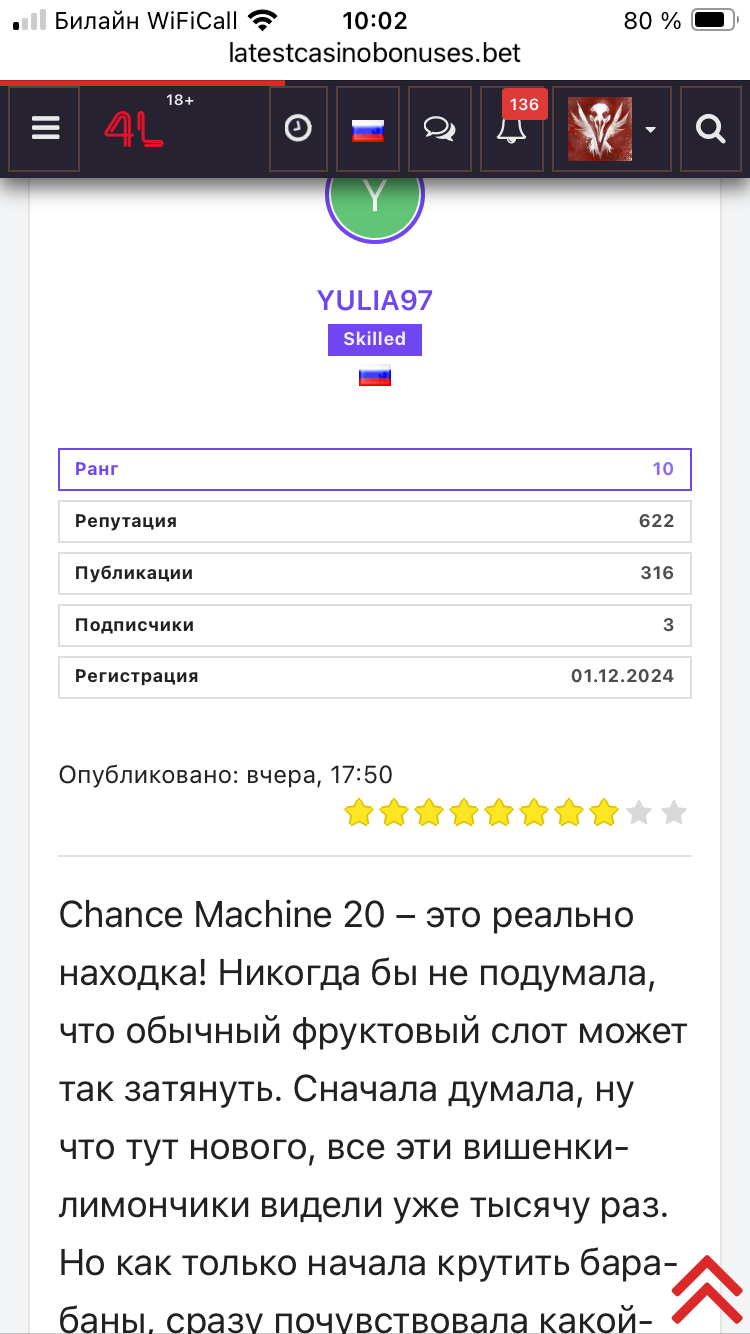
Task: Open the hamburger menu
Action: (45, 129)
